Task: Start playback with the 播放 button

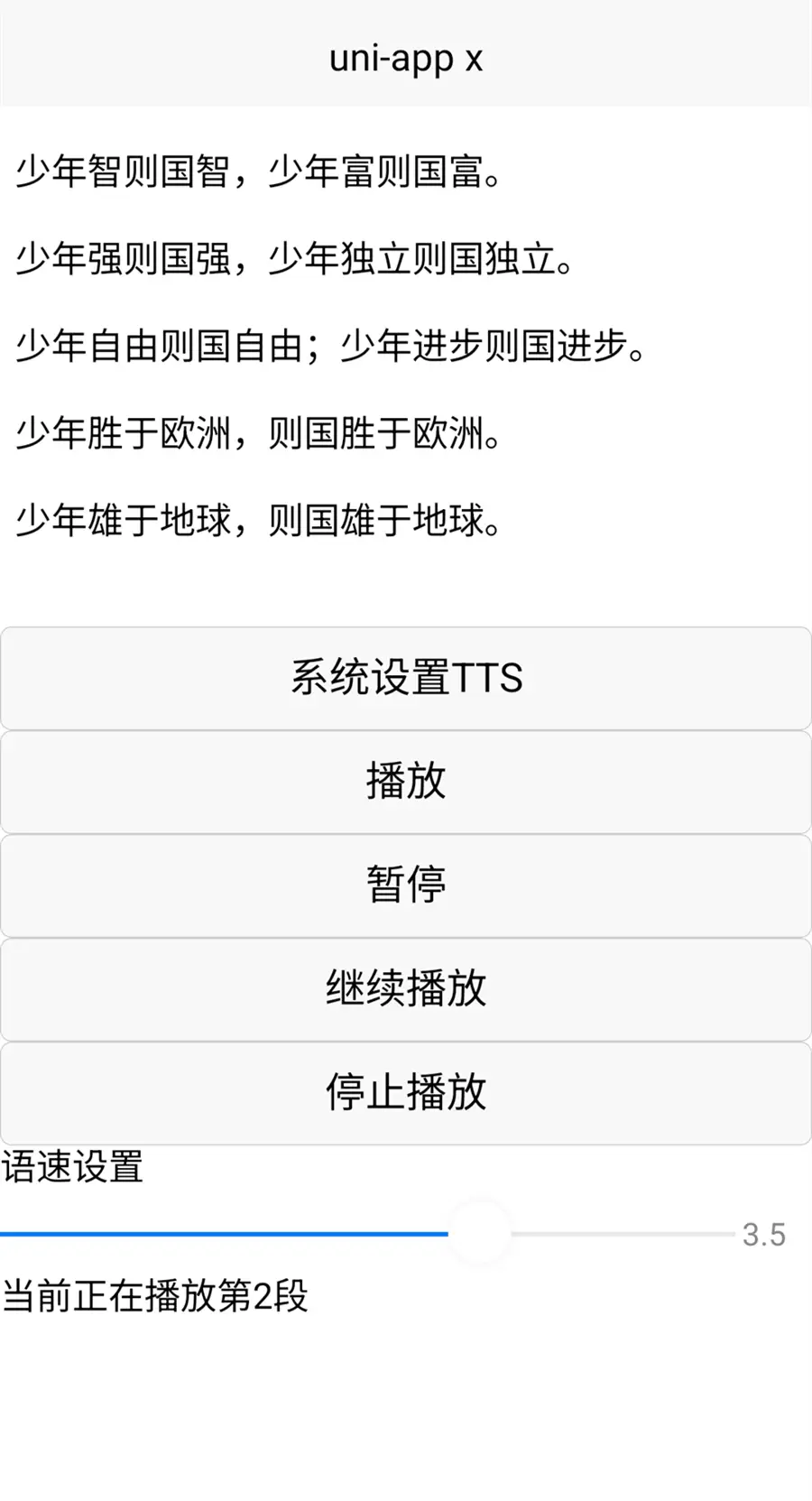Action: coord(406,782)
